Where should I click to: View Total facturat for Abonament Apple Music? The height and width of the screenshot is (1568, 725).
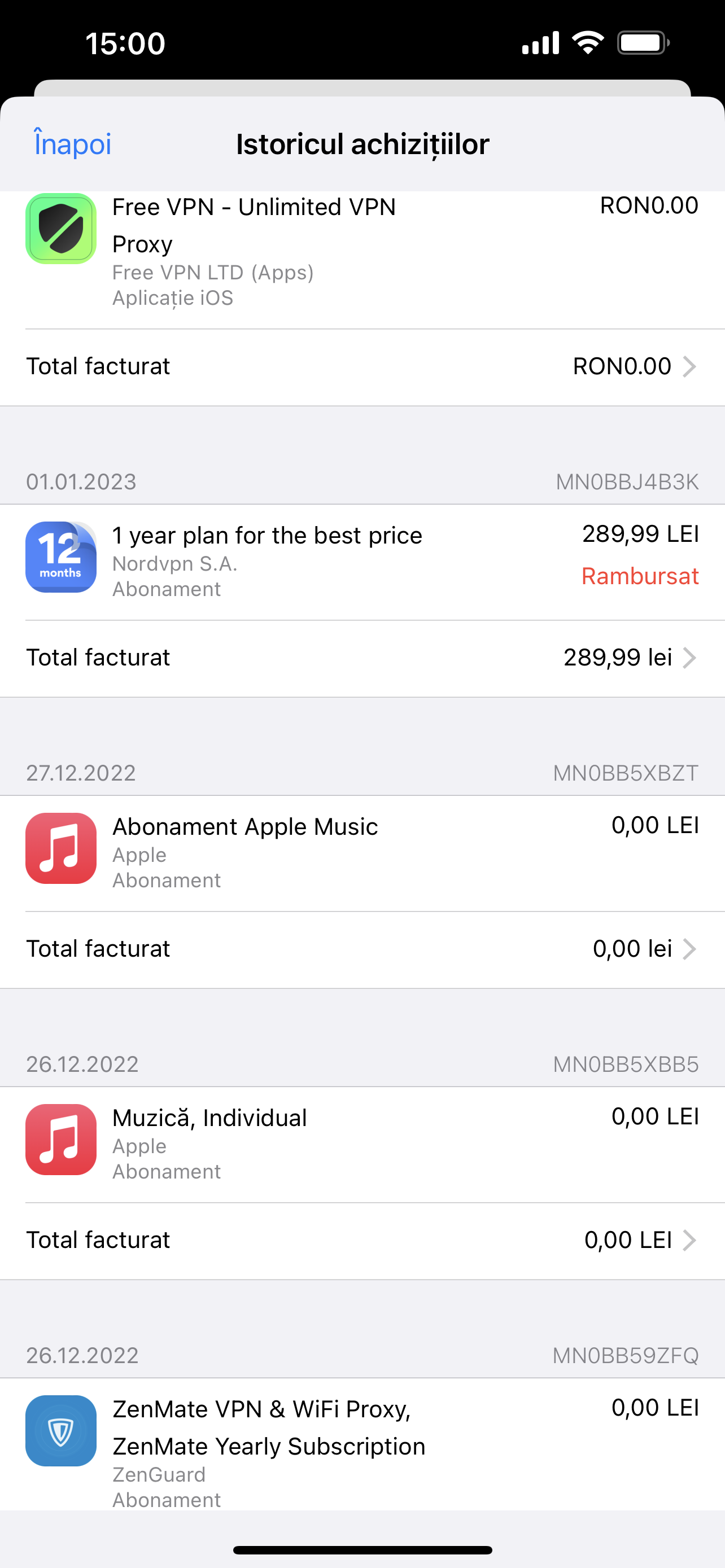362,949
